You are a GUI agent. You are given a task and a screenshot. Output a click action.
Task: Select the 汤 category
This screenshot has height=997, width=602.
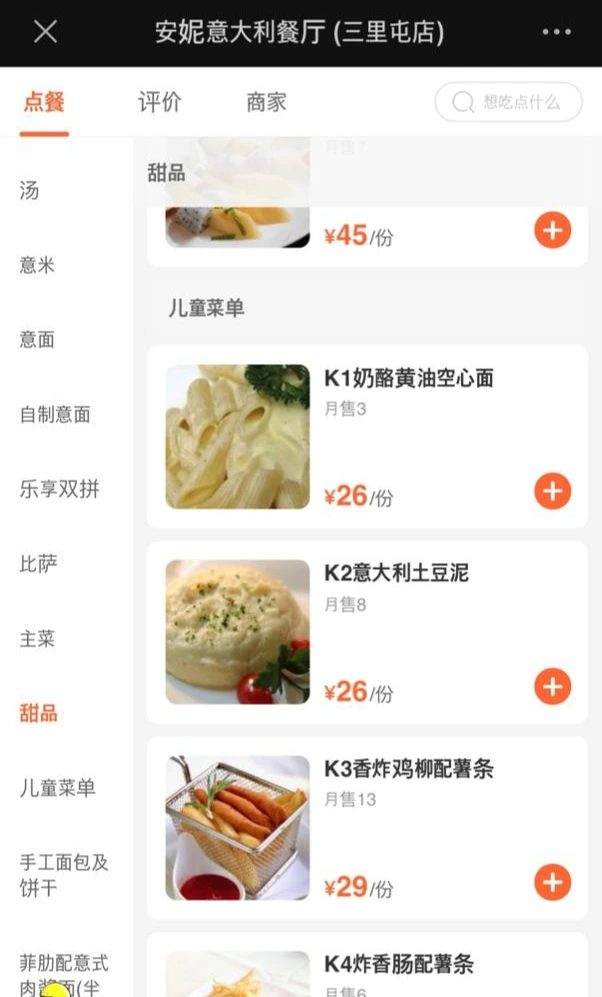pyautogui.click(x=30, y=190)
